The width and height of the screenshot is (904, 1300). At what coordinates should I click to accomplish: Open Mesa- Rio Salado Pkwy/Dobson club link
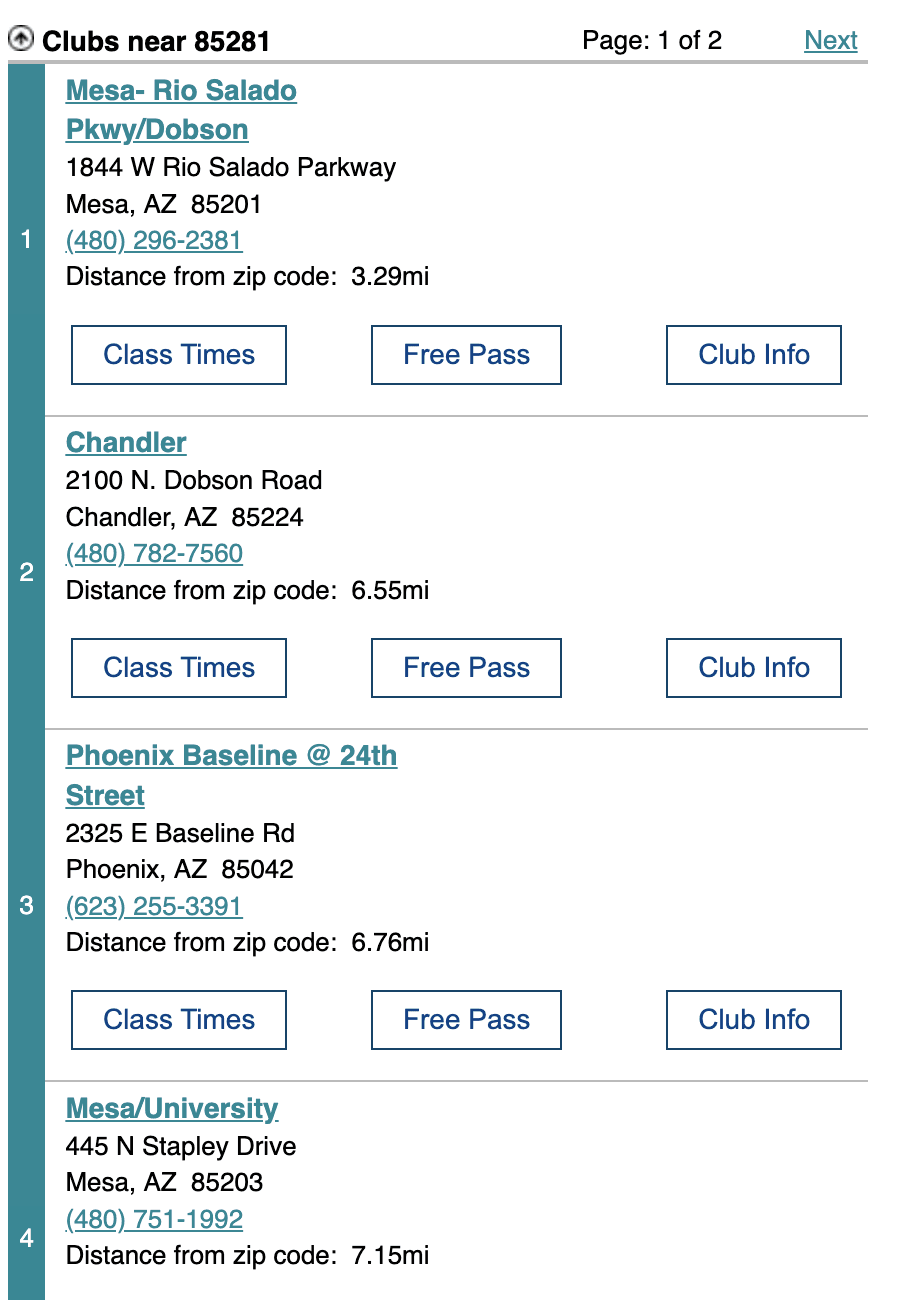click(x=181, y=110)
